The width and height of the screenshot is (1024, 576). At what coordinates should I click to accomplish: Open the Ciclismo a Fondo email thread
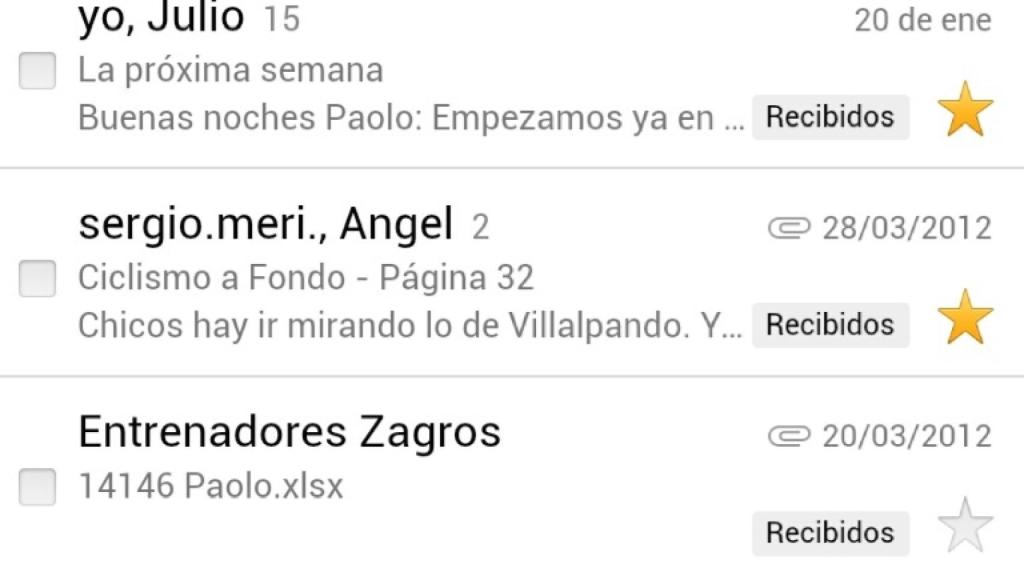coord(400,277)
